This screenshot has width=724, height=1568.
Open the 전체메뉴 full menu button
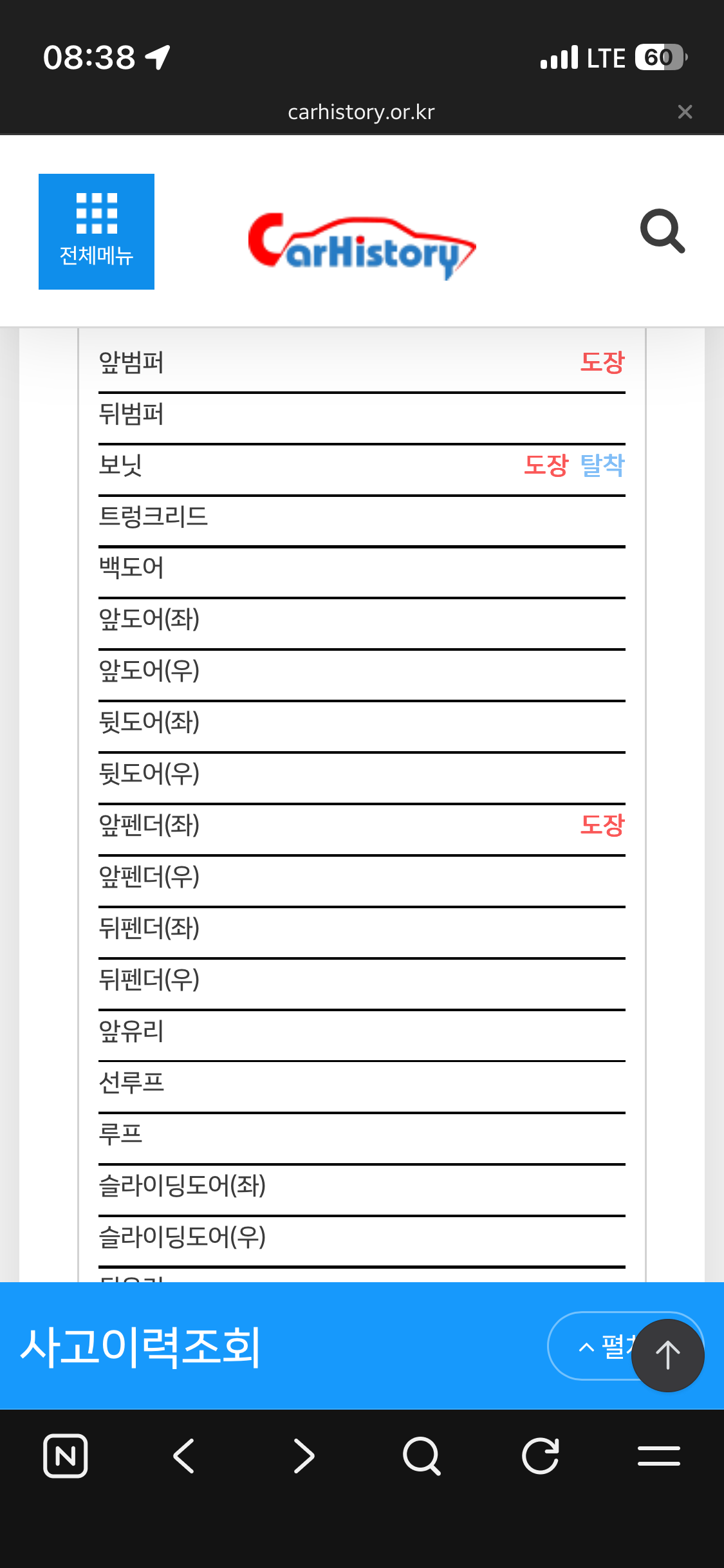(97, 232)
